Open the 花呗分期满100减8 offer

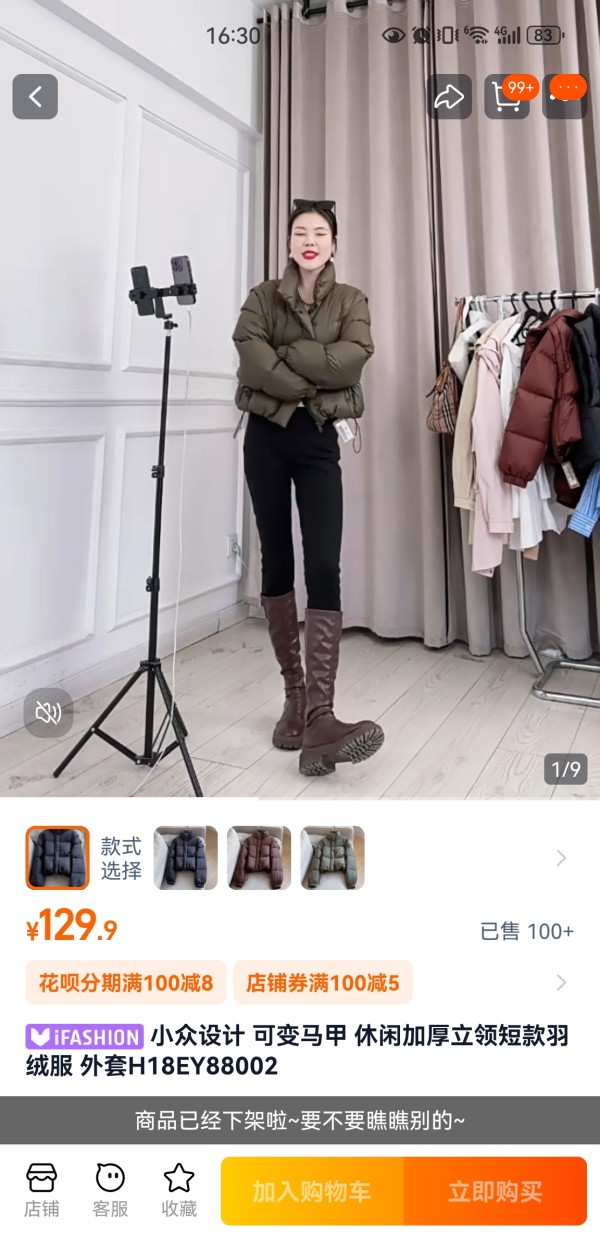coord(126,983)
